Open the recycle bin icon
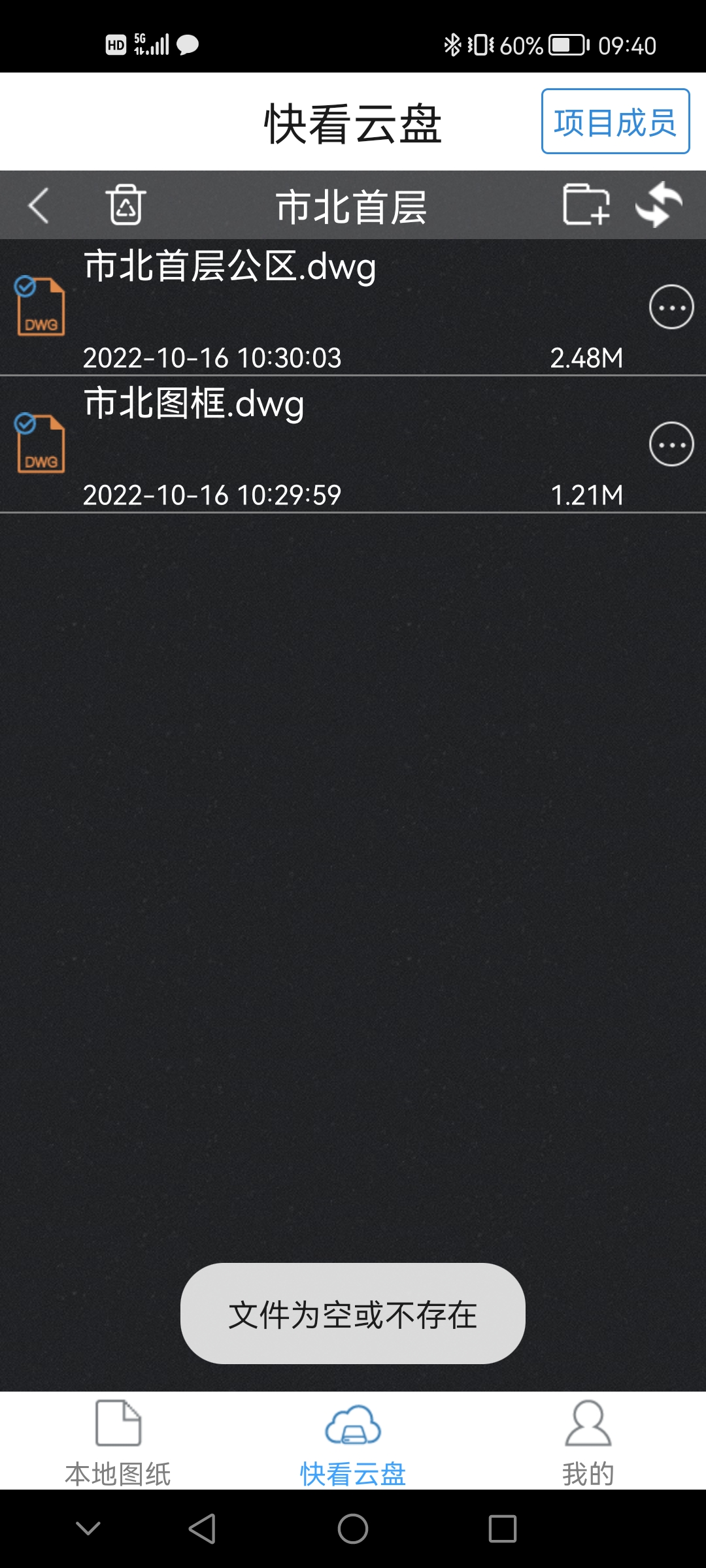Screen dimensions: 706x1568 tap(126, 205)
